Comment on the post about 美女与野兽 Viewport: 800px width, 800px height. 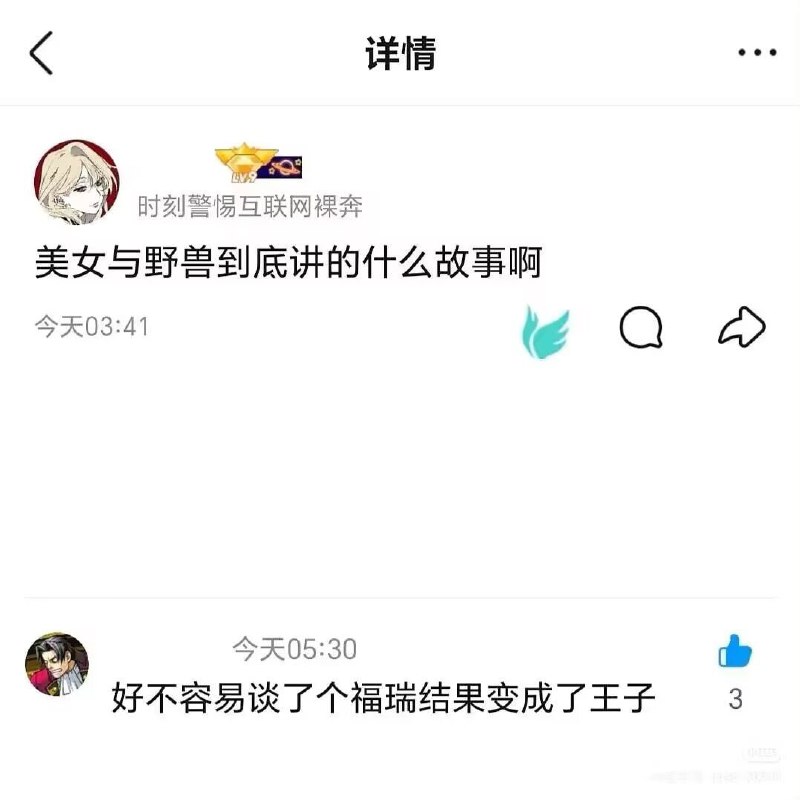click(640, 327)
